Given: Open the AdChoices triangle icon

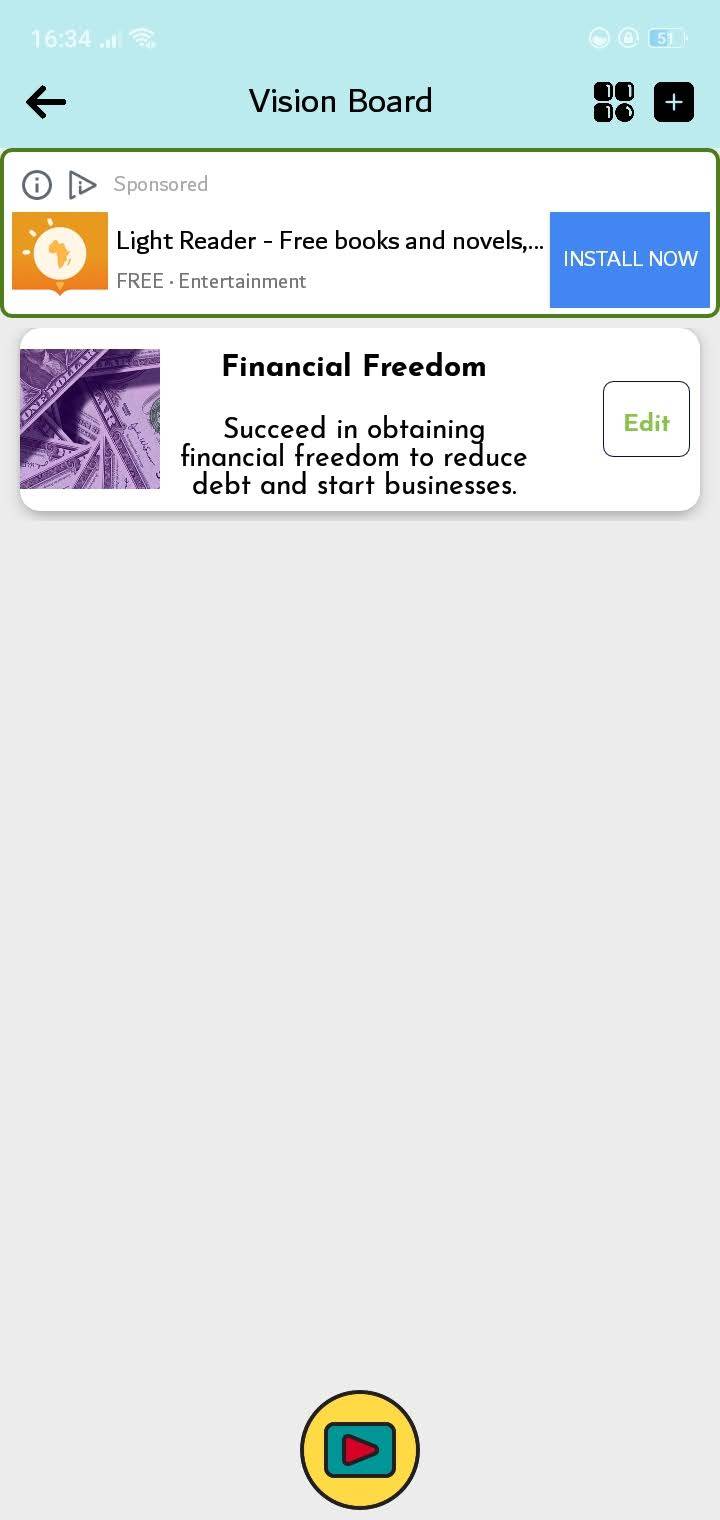Looking at the screenshot, I should coord(82,185).
